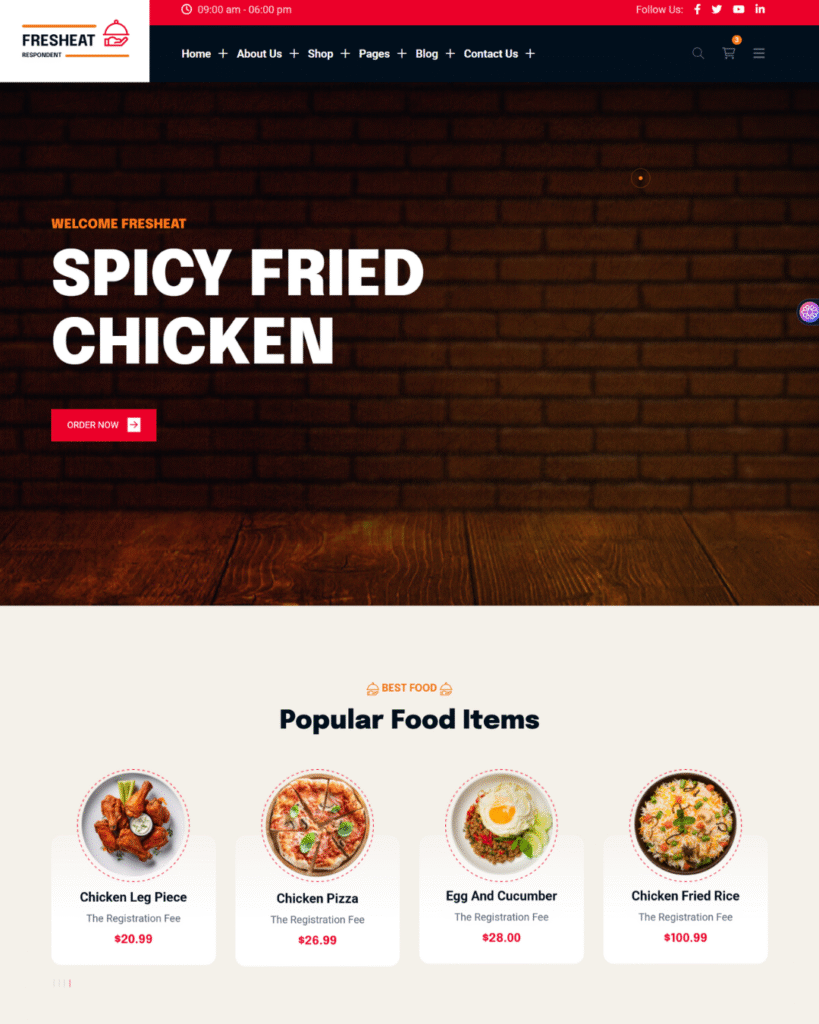Go to Contact Us
Screen dimensions: 819x1024
click(x=490, y=54)
